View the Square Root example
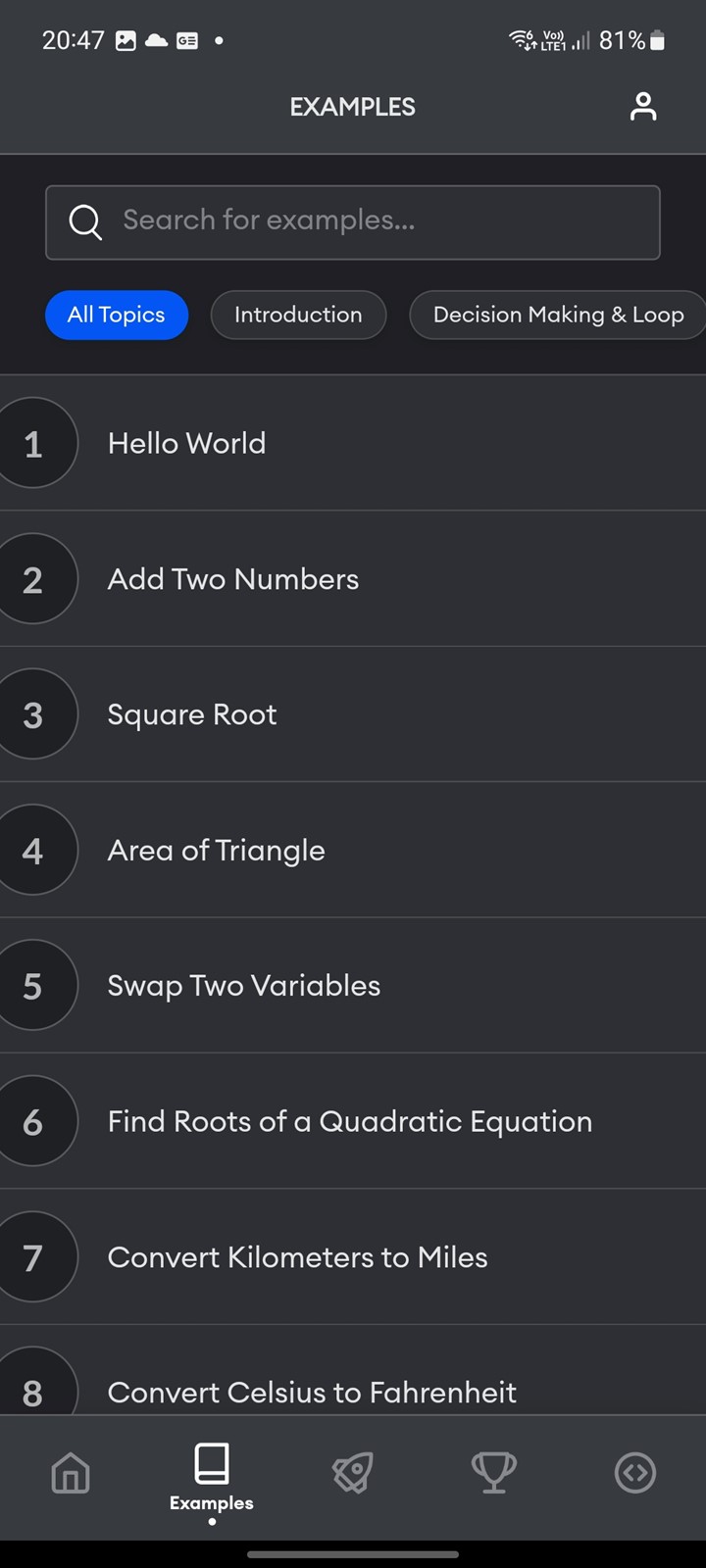 click(x=353, y=714)
